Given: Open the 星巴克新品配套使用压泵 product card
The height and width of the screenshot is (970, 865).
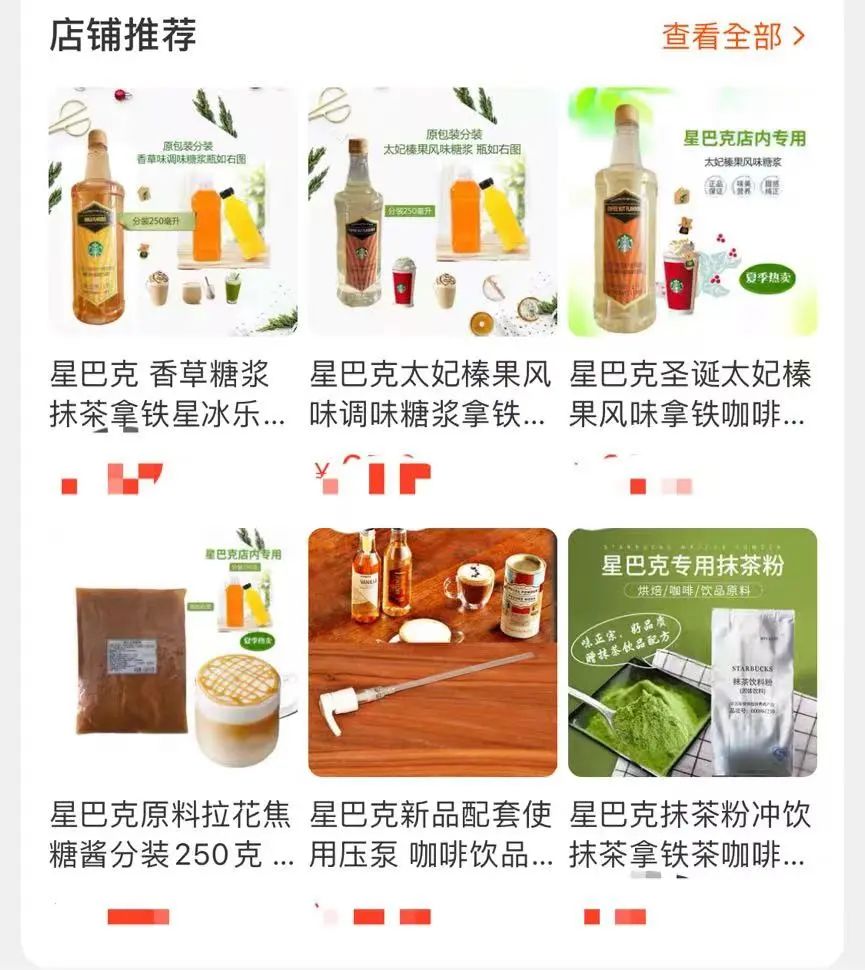Looking at the screenshot, I should point(432,652).
